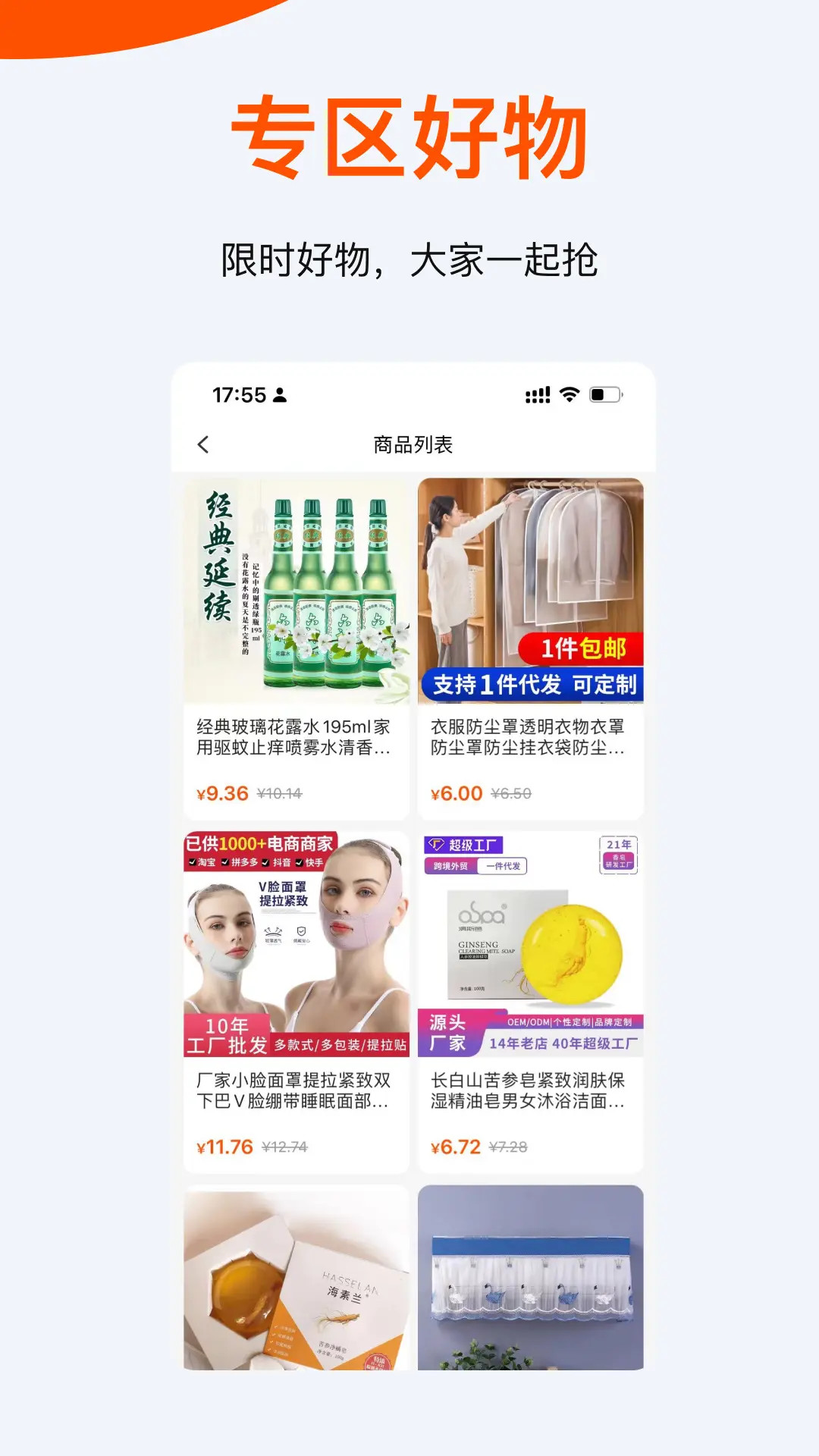Tap the back arrow beside 商品列表
Screen dimensions: 819x1456
pyautogui.click(x=202, y=444)
